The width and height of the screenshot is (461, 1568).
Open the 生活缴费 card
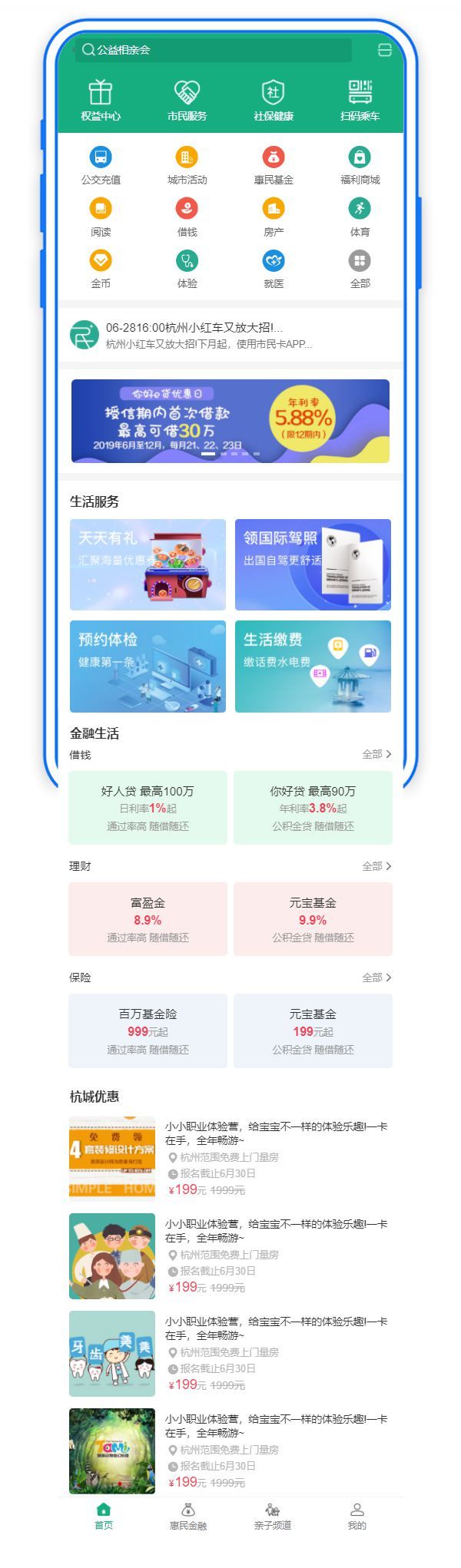pos(313,666)
